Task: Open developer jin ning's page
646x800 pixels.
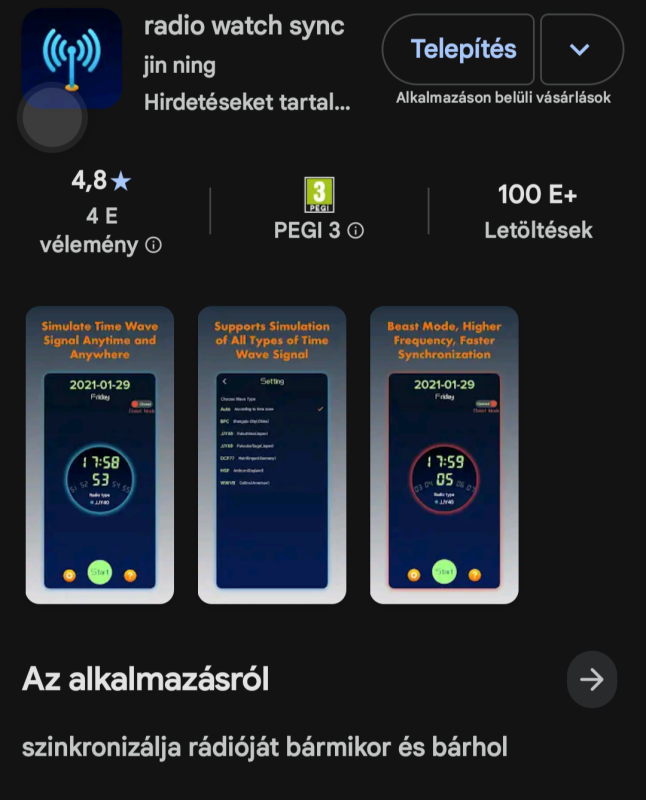Action: 180,67
